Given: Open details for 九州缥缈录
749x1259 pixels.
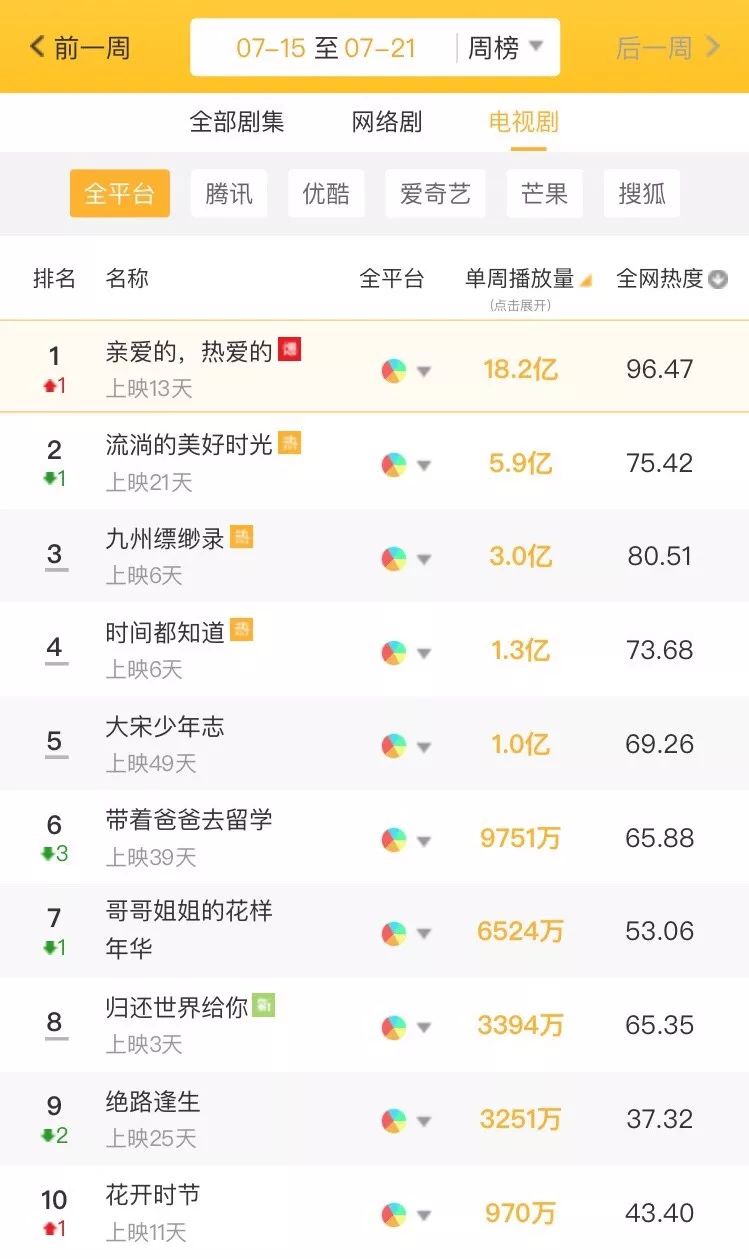Looking at the screenshot, I should coord(165,539).
